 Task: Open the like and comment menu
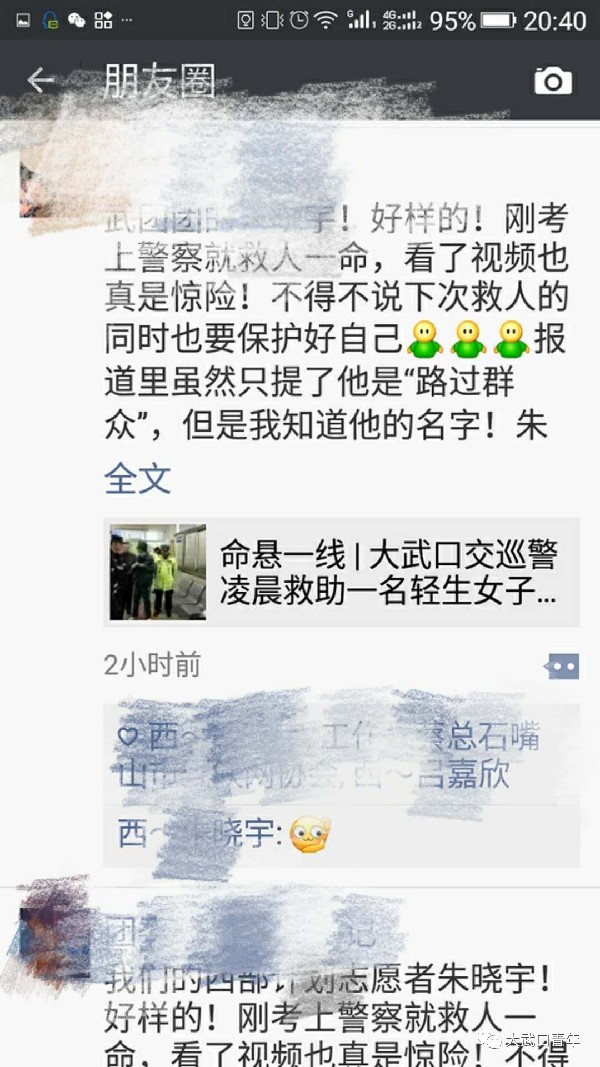click(x=562, y=665)
